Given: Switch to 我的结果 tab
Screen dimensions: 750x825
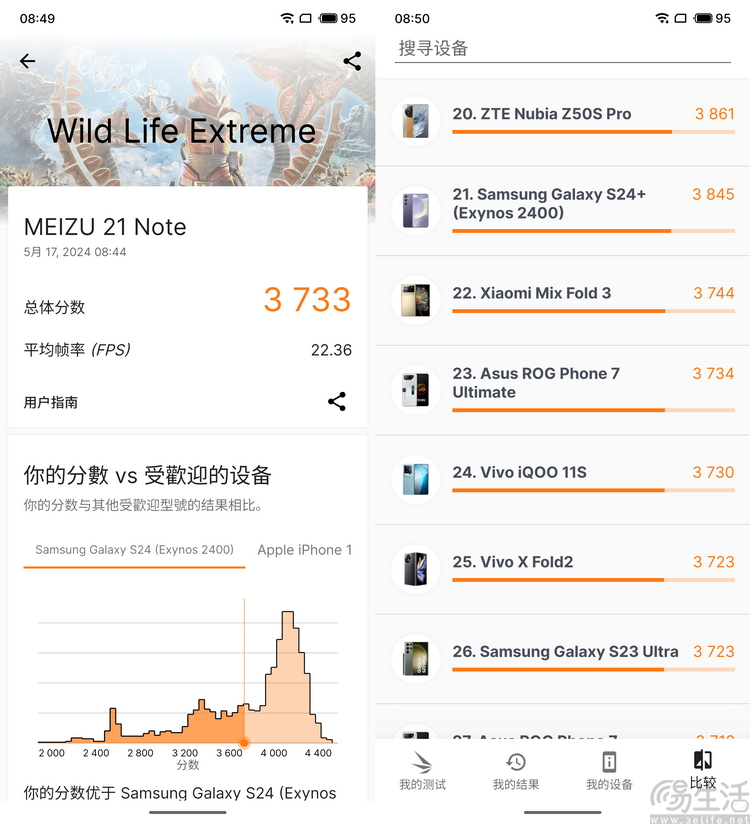Looking at the screenshot, I should pos(516,770).
